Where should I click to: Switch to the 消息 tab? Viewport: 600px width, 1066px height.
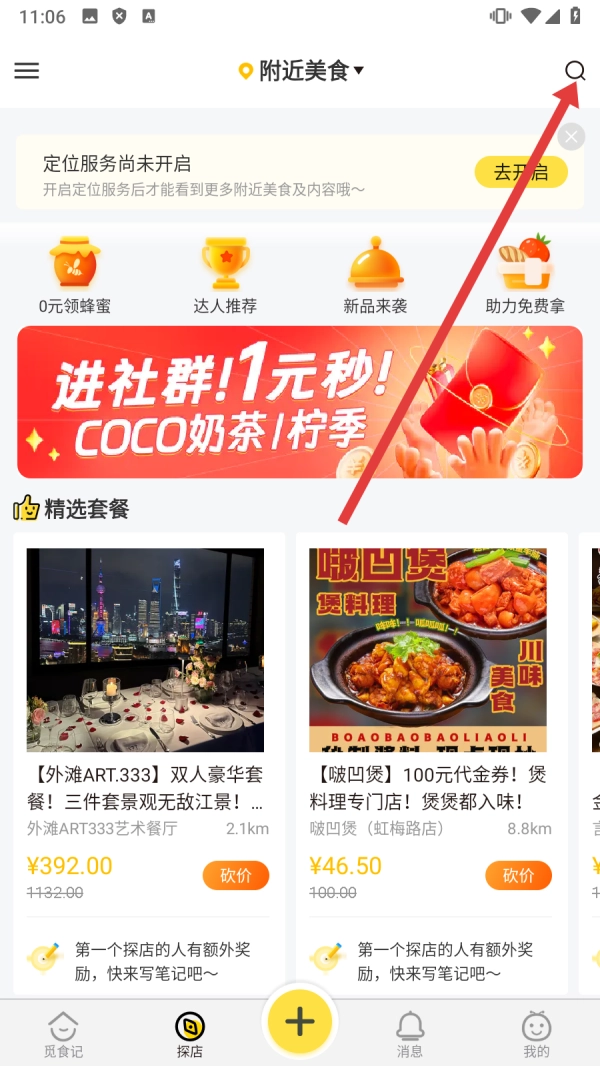[x=410, y=1033]
